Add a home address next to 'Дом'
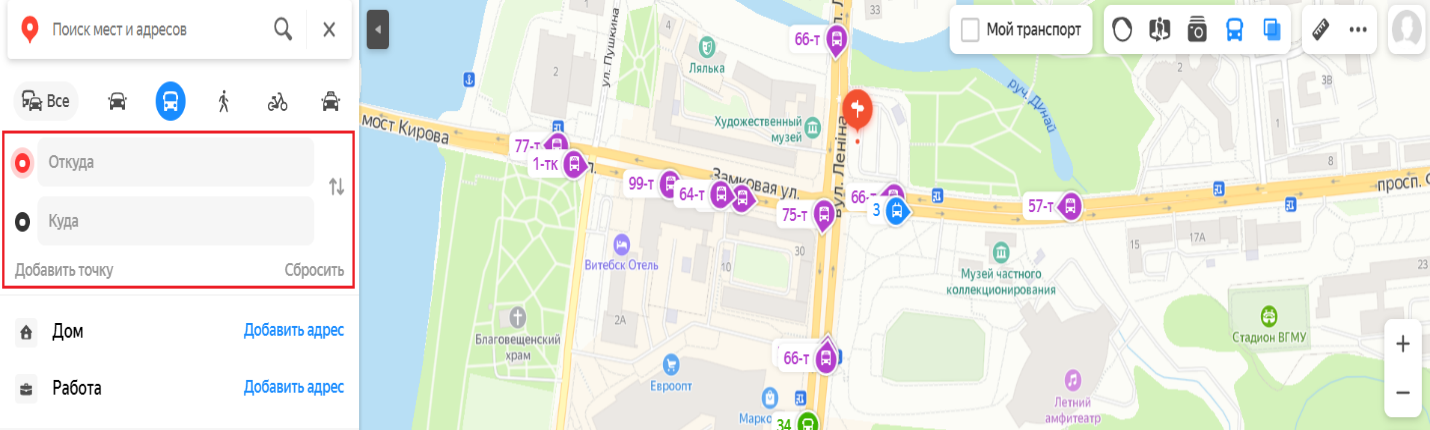Viewport: 1430px width, 430px height. pos(294,331)
